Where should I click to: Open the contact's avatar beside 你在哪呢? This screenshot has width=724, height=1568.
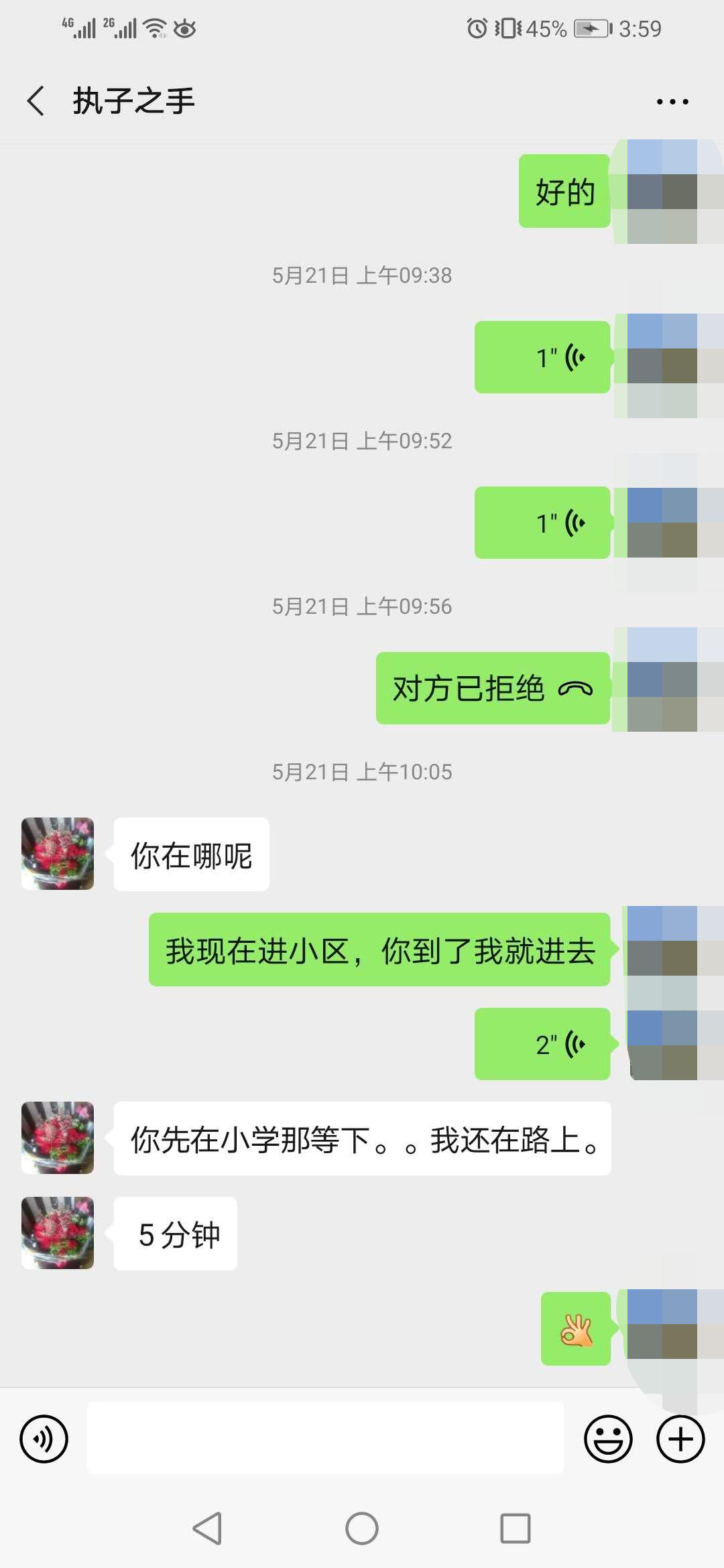[x=58, y=854]
